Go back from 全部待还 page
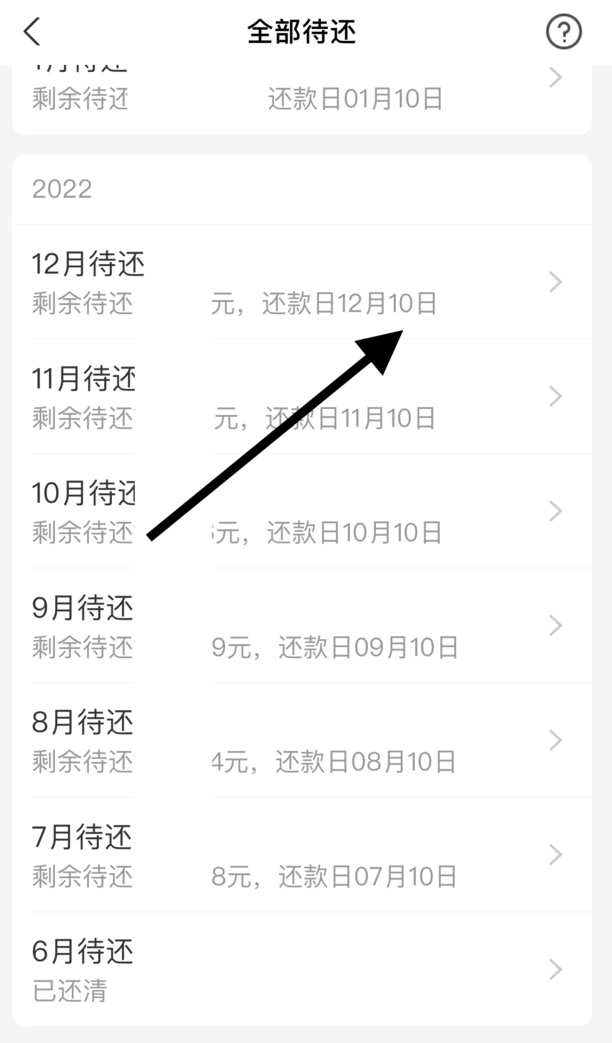Image resolution: width=612 pixels, height=1043 pixels. pos(33,32)
